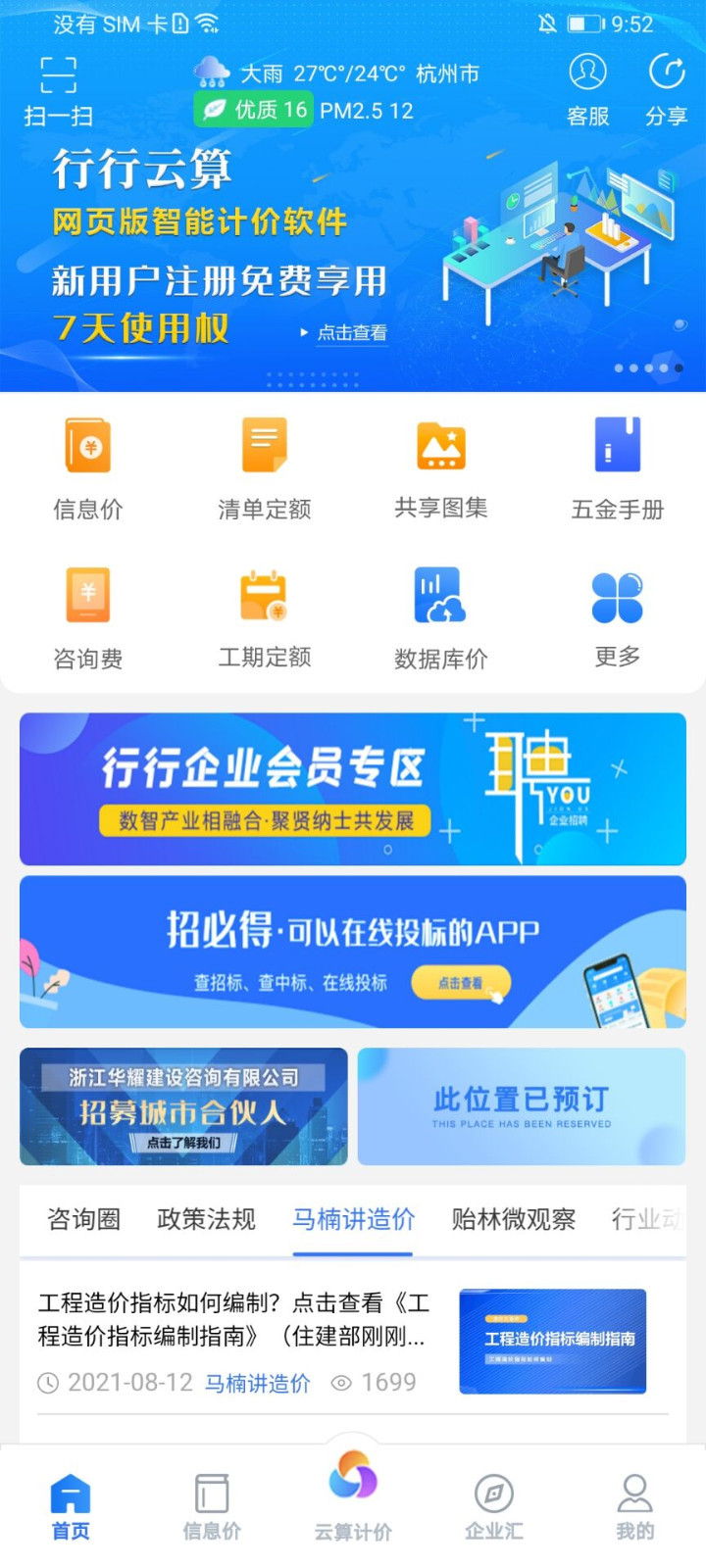The width and height of the screenshot is (706, 1568).
Task: Contact 客服 customer service
Action: [587, 90]
